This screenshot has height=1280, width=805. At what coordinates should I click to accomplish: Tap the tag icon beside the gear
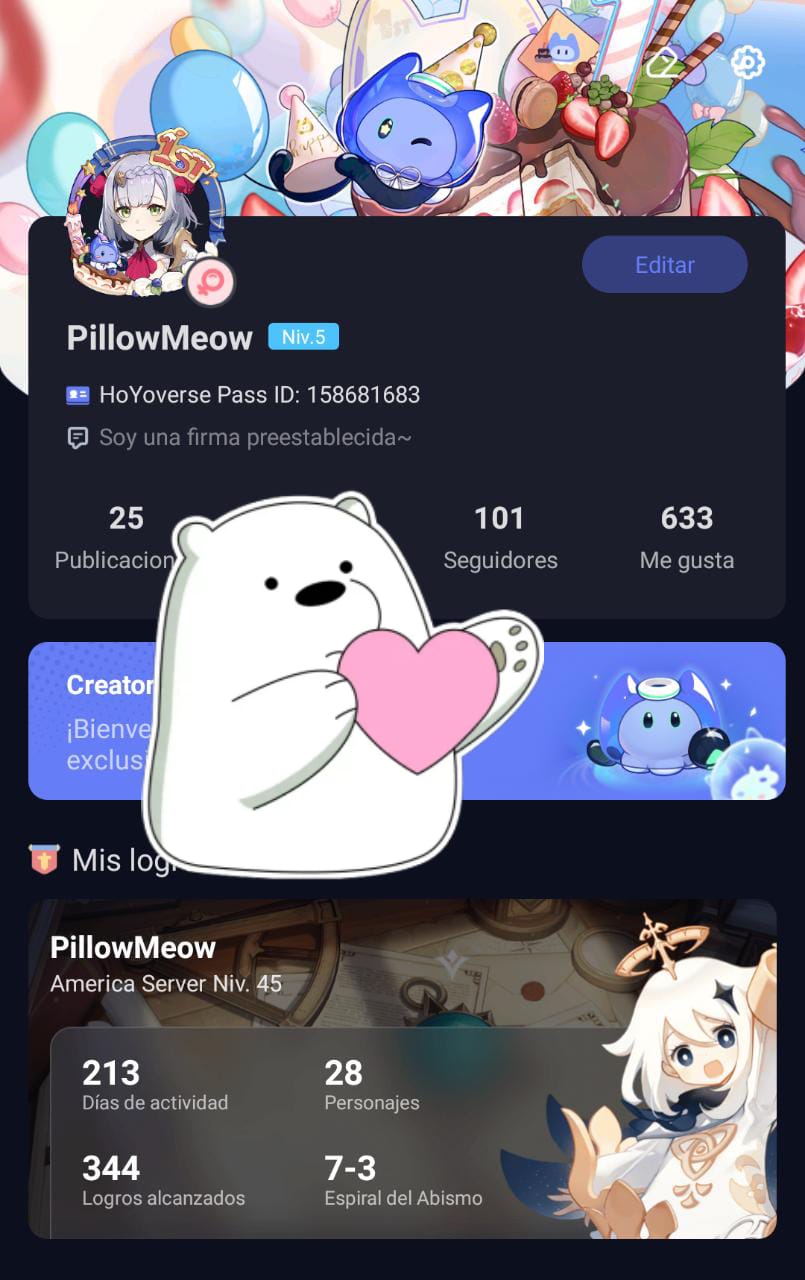pyautogui.click(x=662, y=65)
